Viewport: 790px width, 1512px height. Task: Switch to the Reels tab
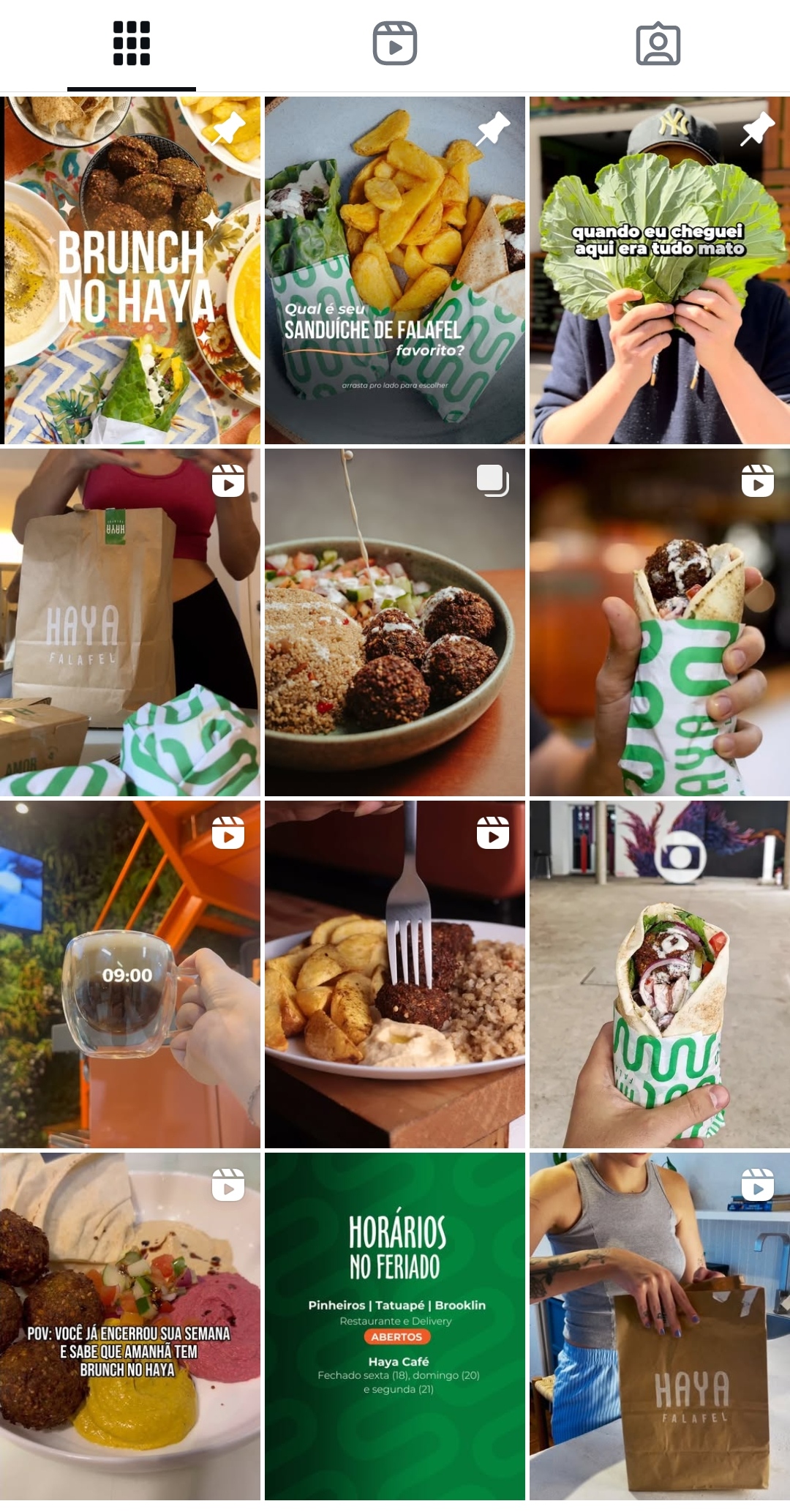tap(395, 44)
